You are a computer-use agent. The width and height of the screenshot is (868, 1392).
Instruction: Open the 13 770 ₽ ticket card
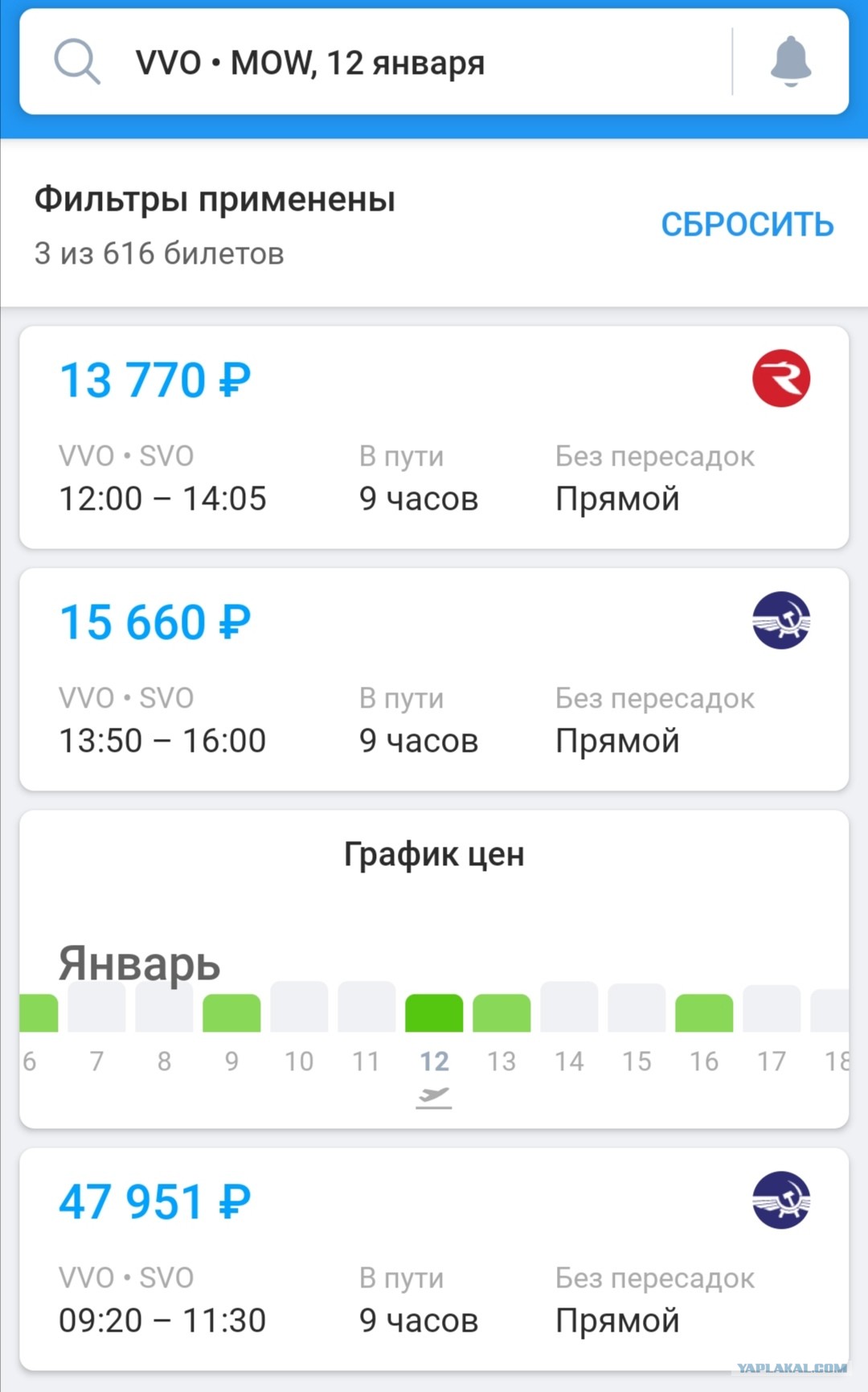tap(434, 437)
